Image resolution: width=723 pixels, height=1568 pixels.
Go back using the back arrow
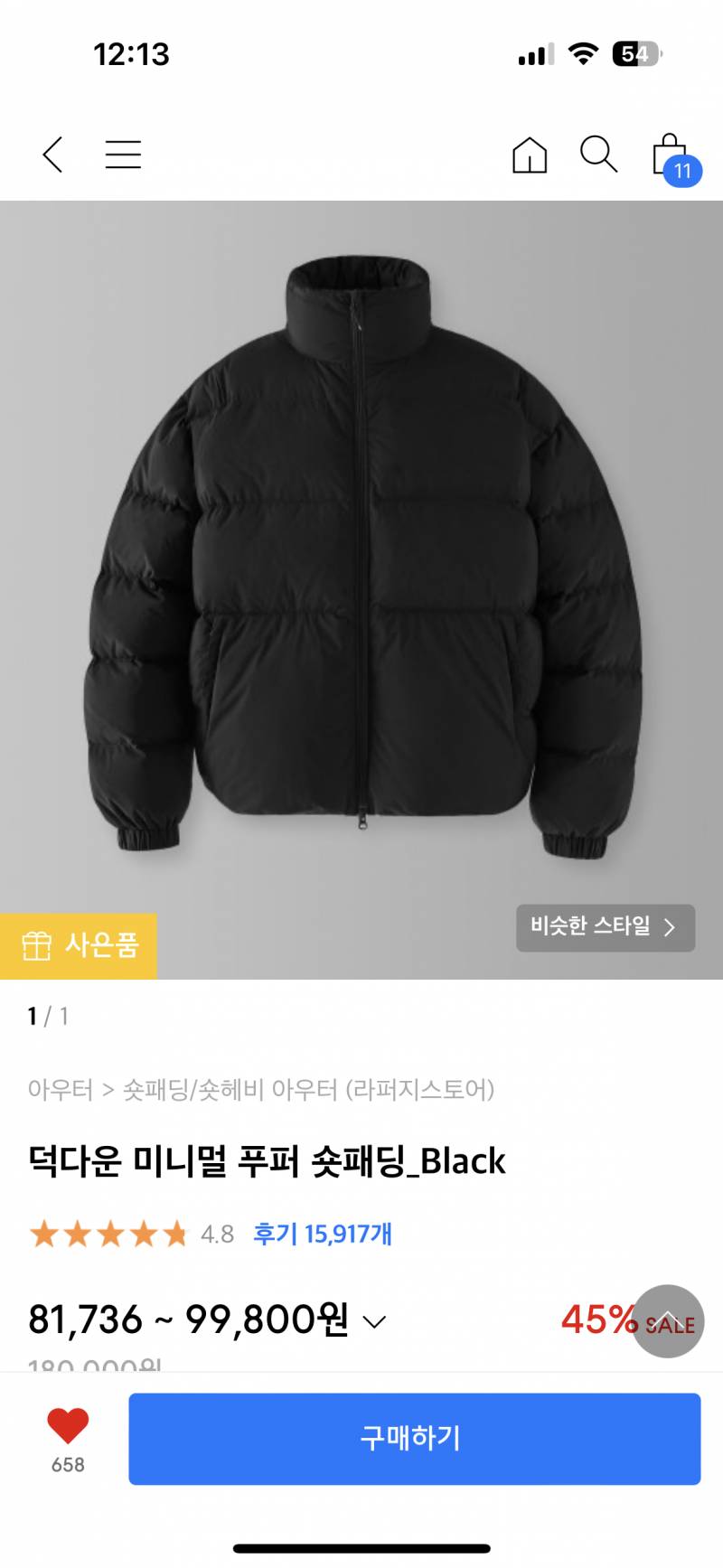click(x=52, y=155)
